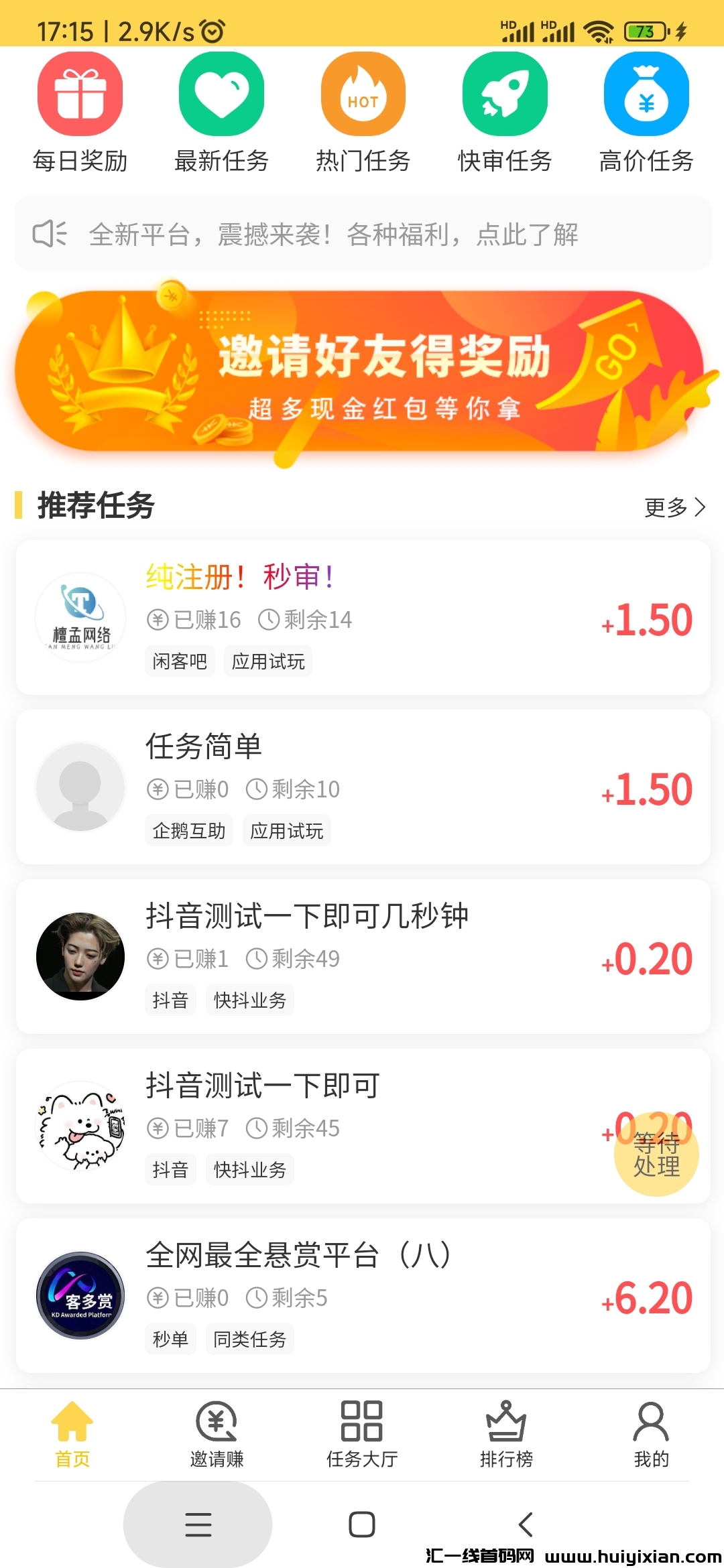This screenshot has height=1568, width=724.
Task: Open the 每日奖励 daily rewards gift icon
Action: click(79, 94)
